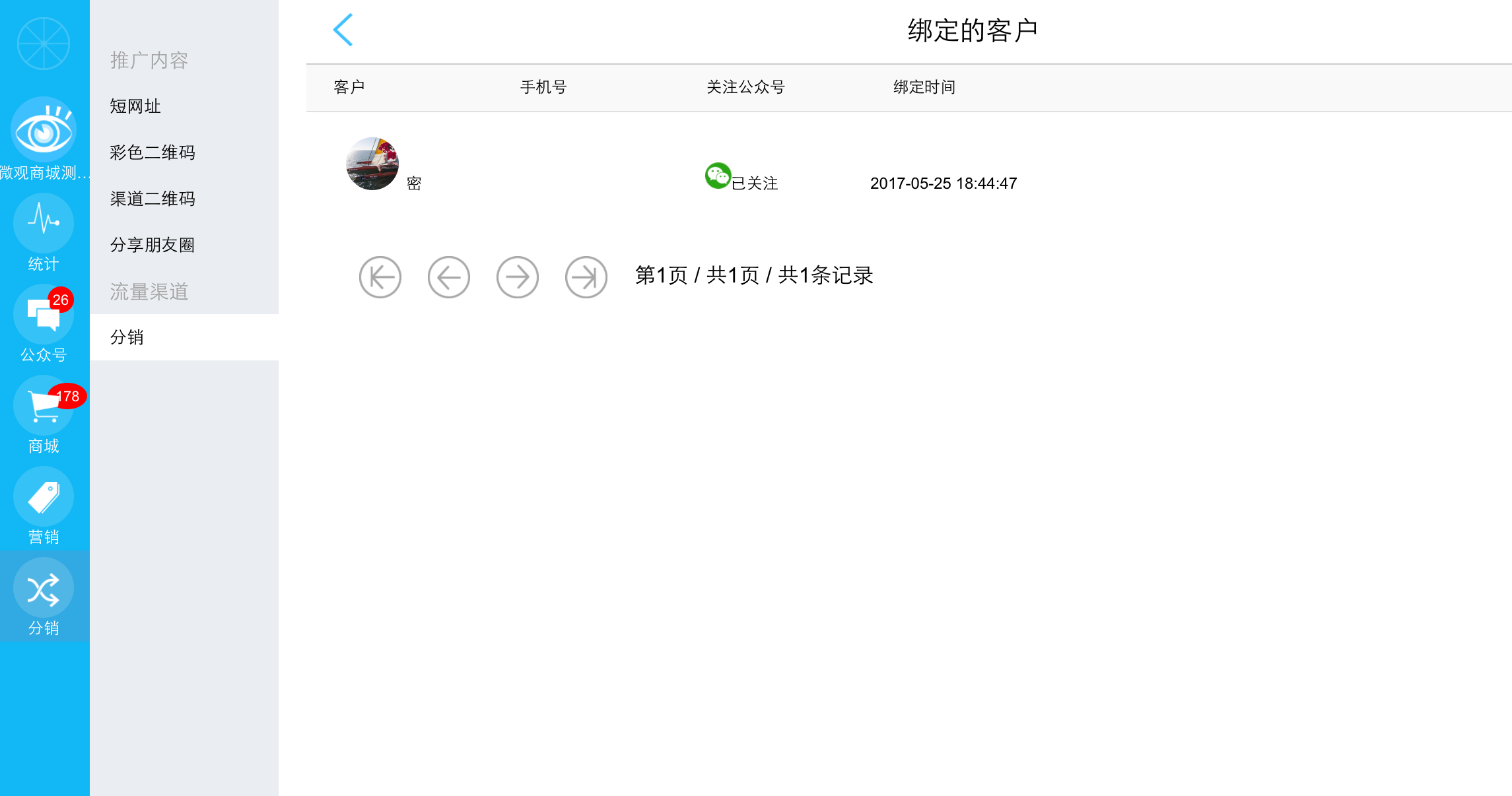Jump to the first page

tap(380, 277)
